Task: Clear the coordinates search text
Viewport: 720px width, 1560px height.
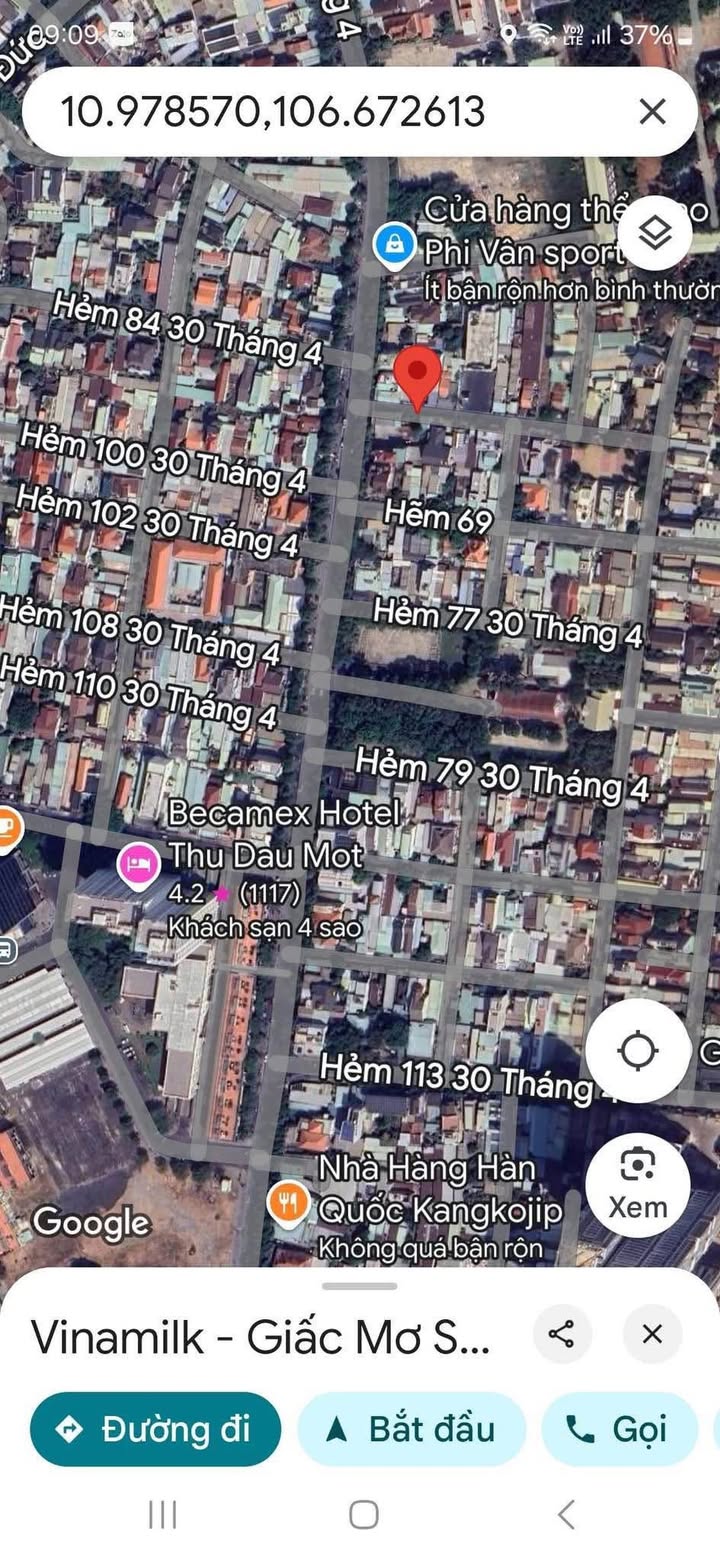Action: click(652, 111)
